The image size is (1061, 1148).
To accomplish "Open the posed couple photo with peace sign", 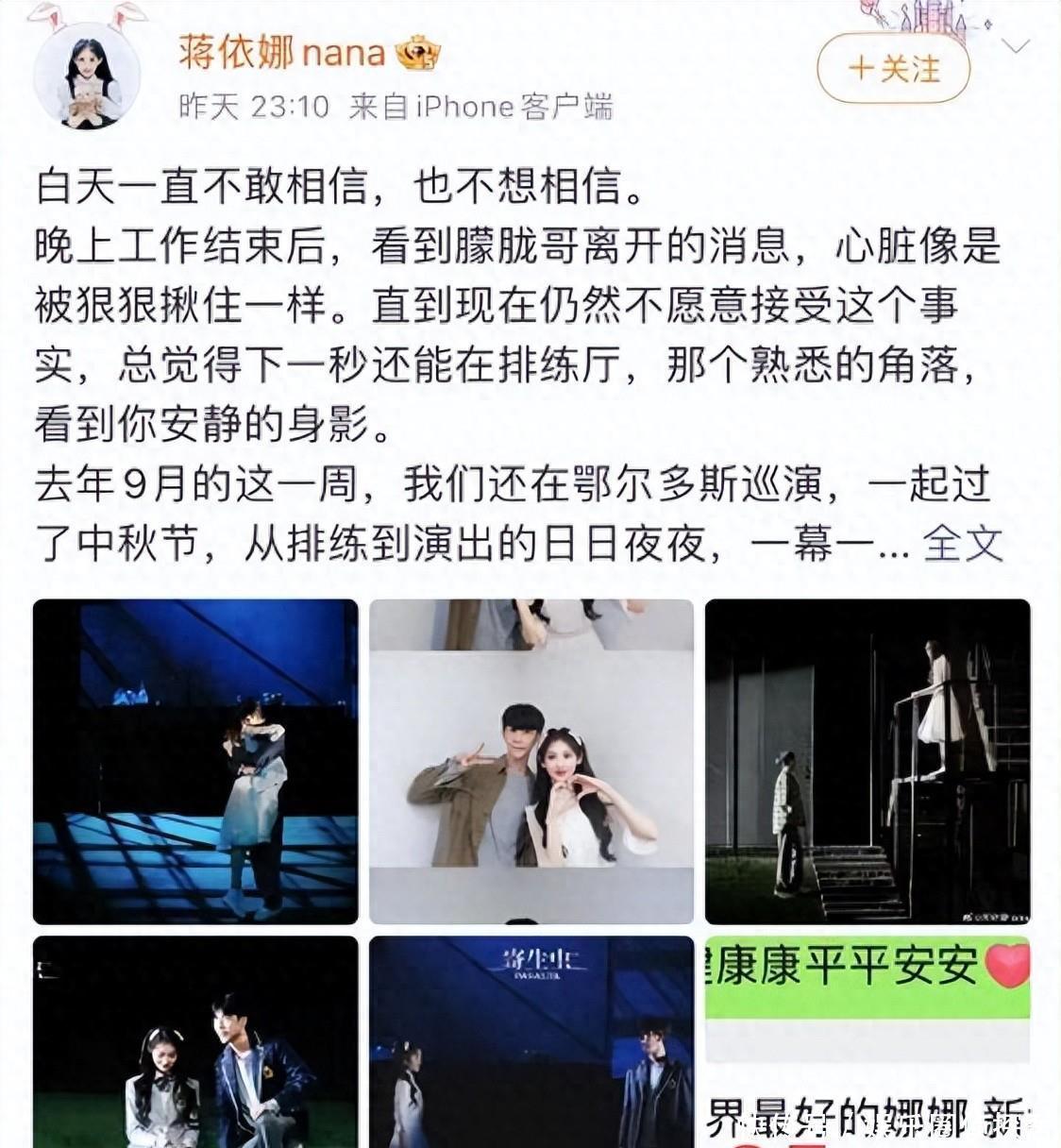I will point(531,761).
